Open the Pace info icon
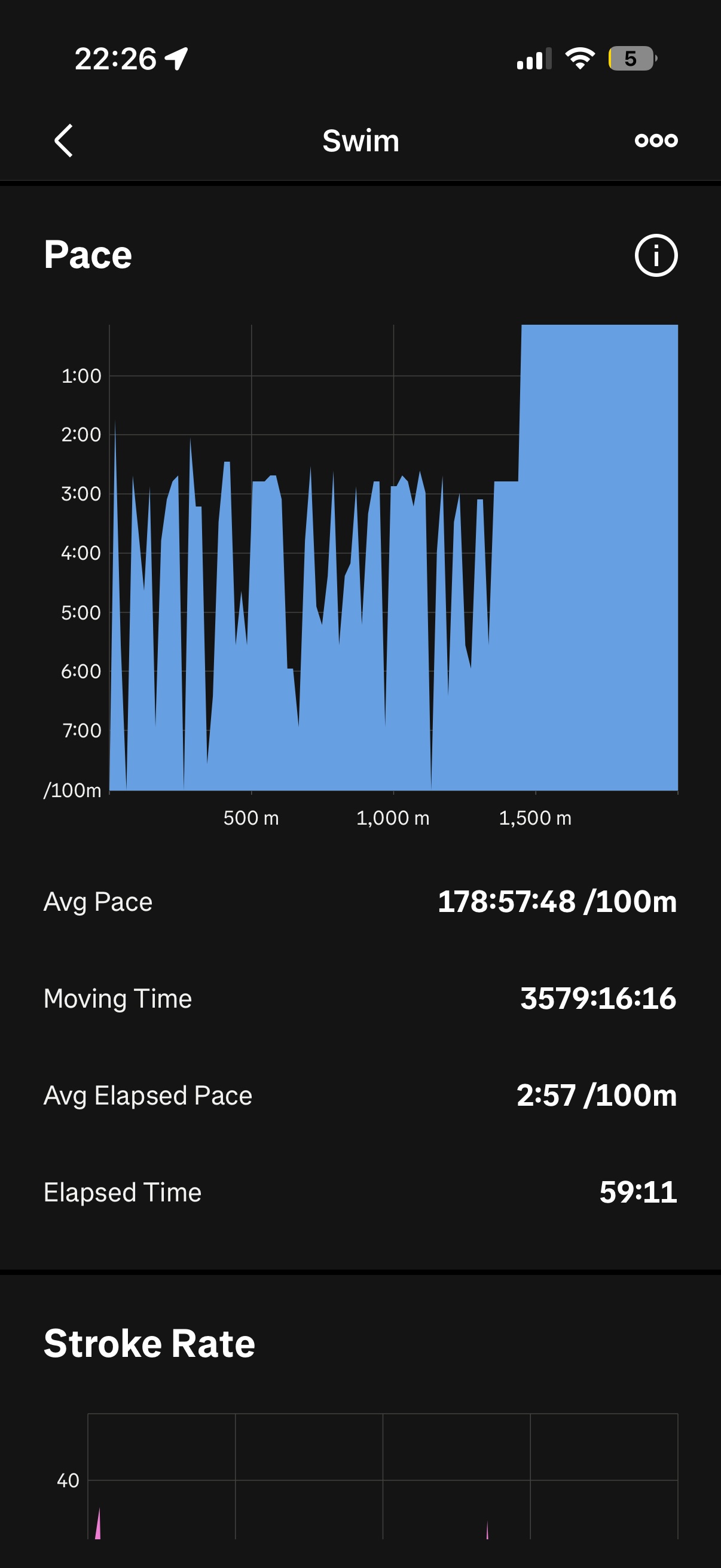This screenshot has height=1568, width=721. pos(656,255)
